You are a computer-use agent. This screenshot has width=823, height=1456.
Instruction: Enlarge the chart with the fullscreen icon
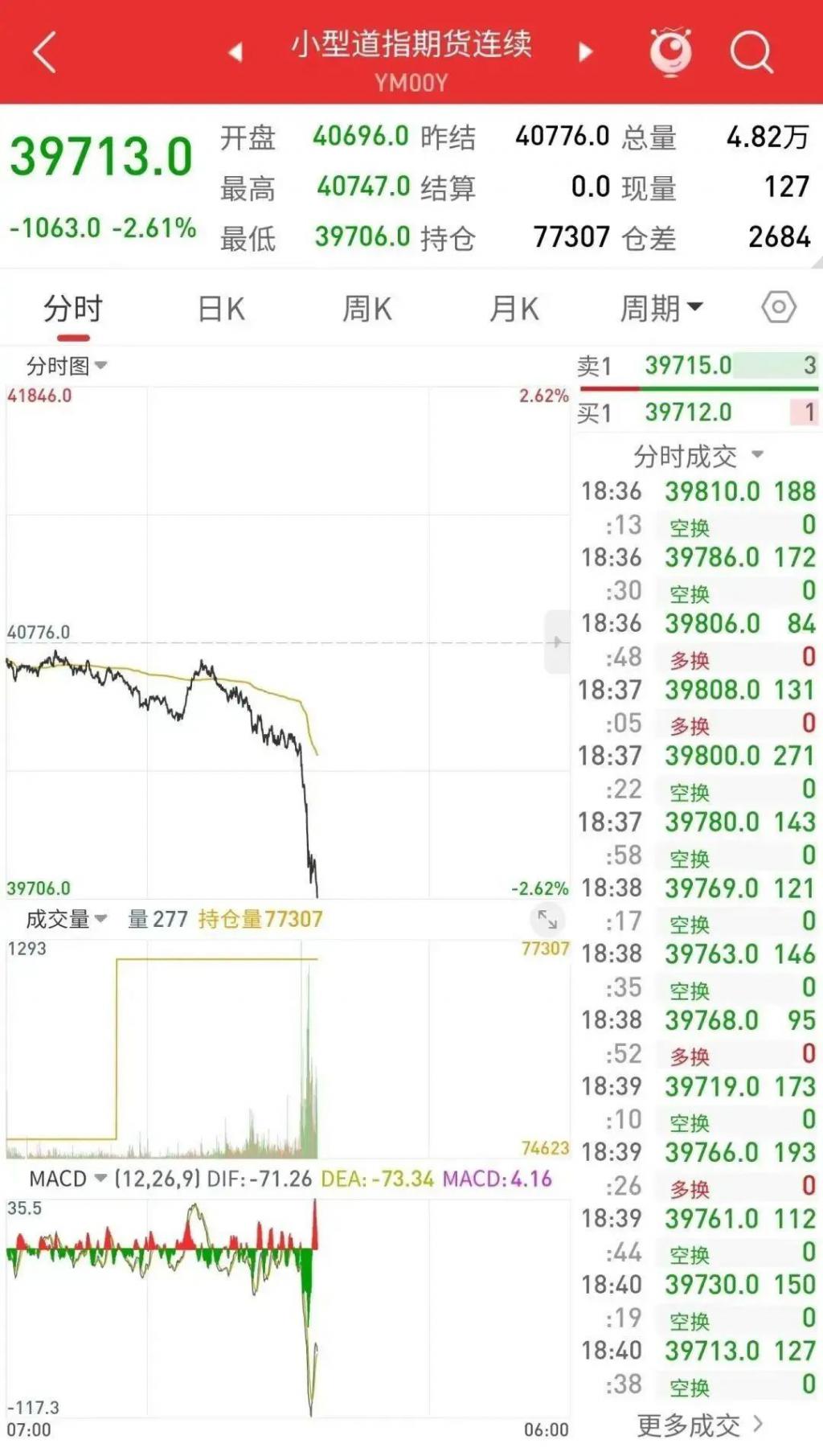pyautogui.click(x=547, y=919)
